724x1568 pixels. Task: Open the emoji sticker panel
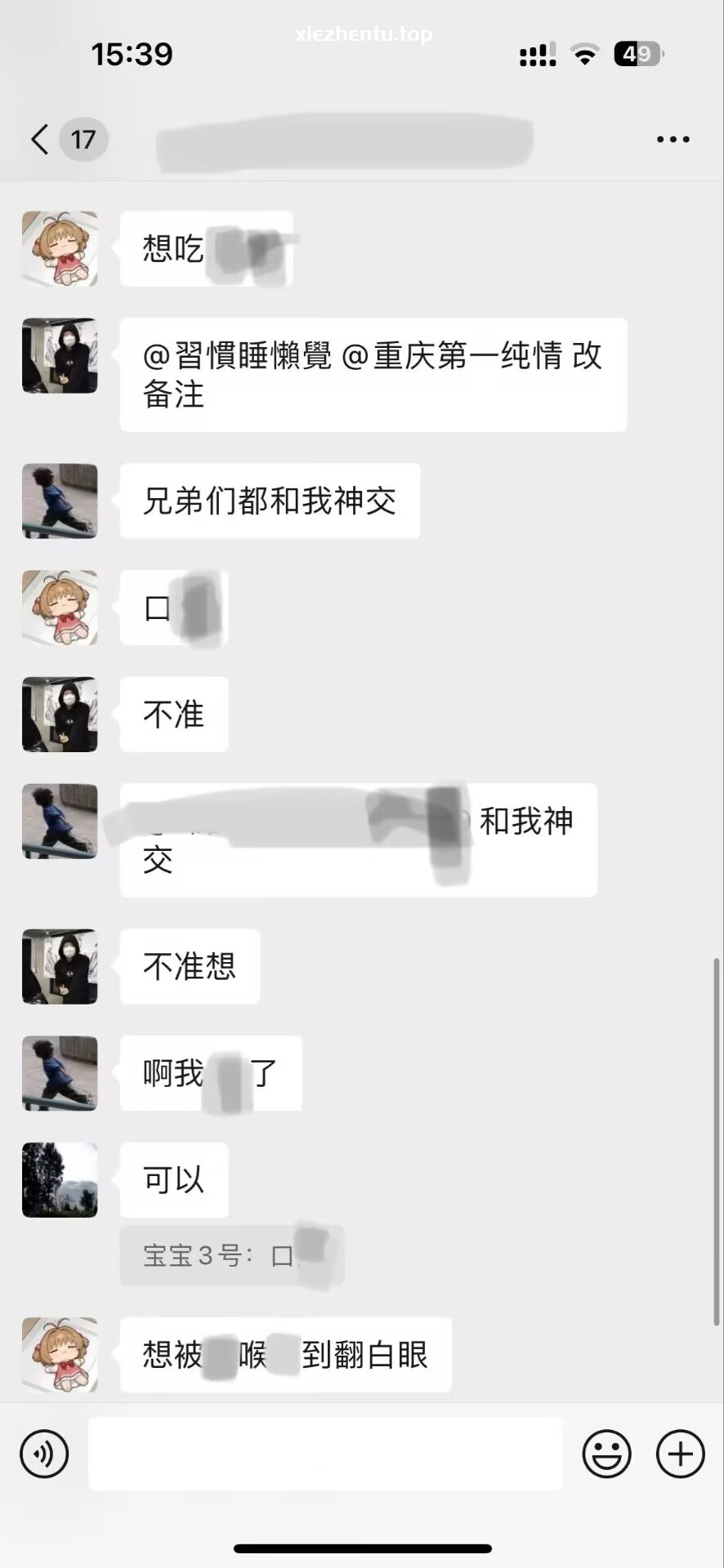606,1454
